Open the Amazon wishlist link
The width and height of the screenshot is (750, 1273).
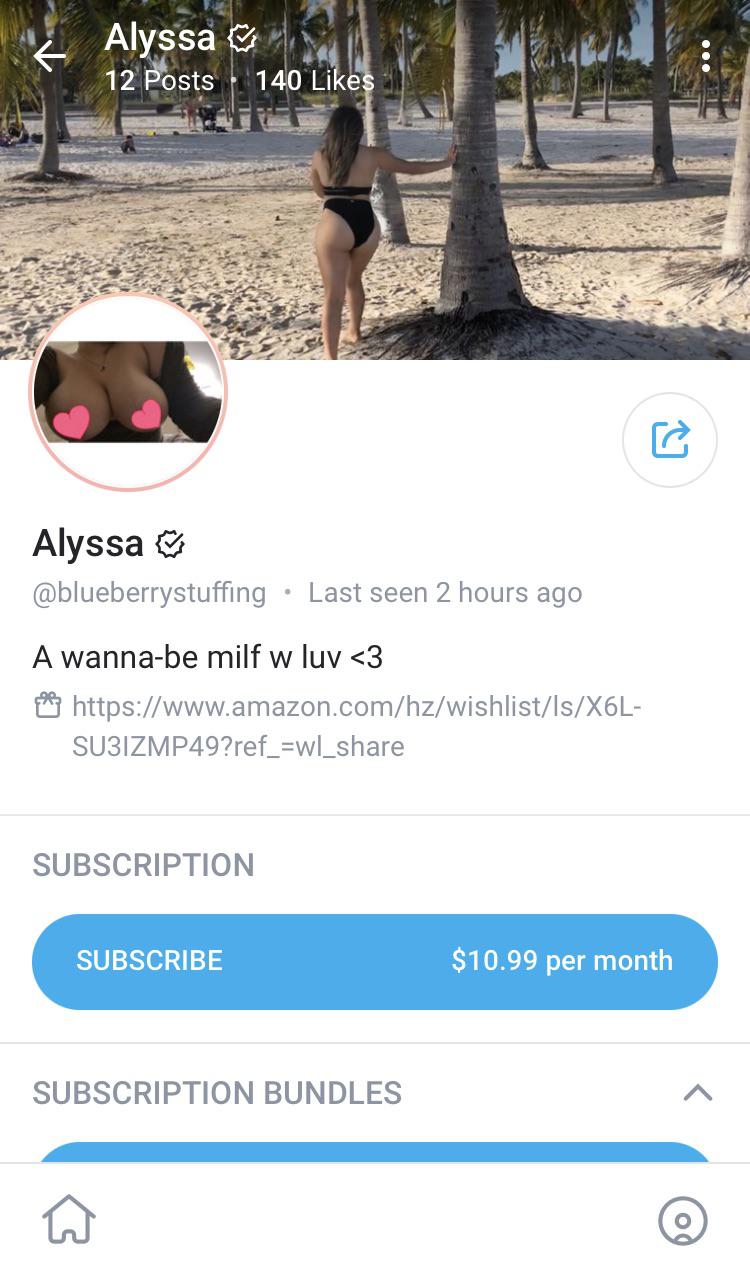(357, 727)
